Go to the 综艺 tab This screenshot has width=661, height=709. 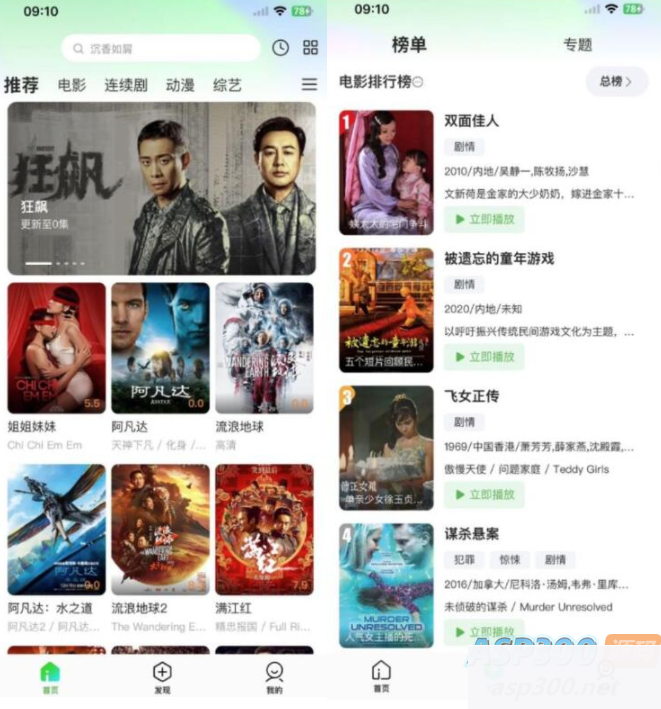(227, 85)
